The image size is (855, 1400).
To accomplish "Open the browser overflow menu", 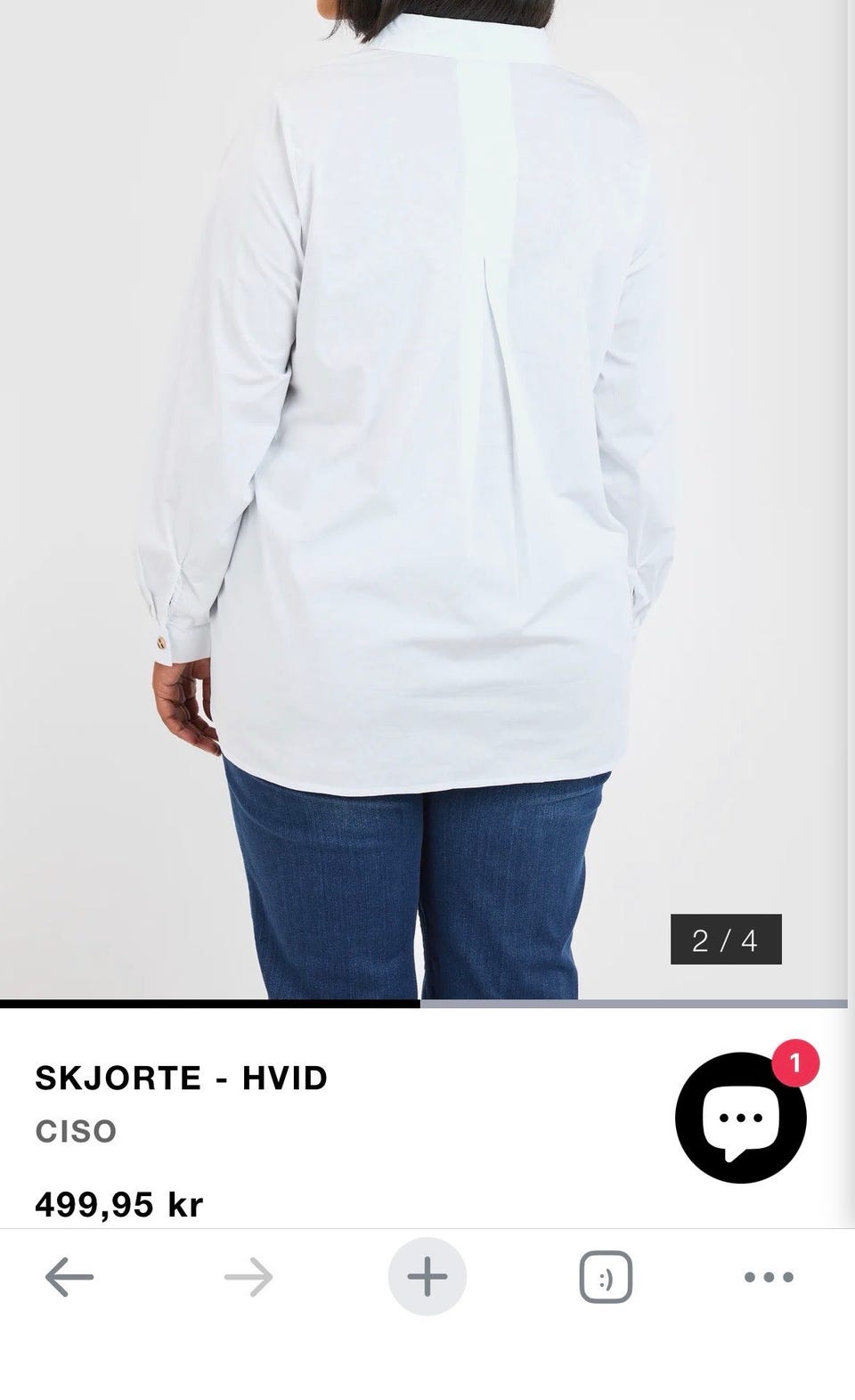I will pos(768,1277).
